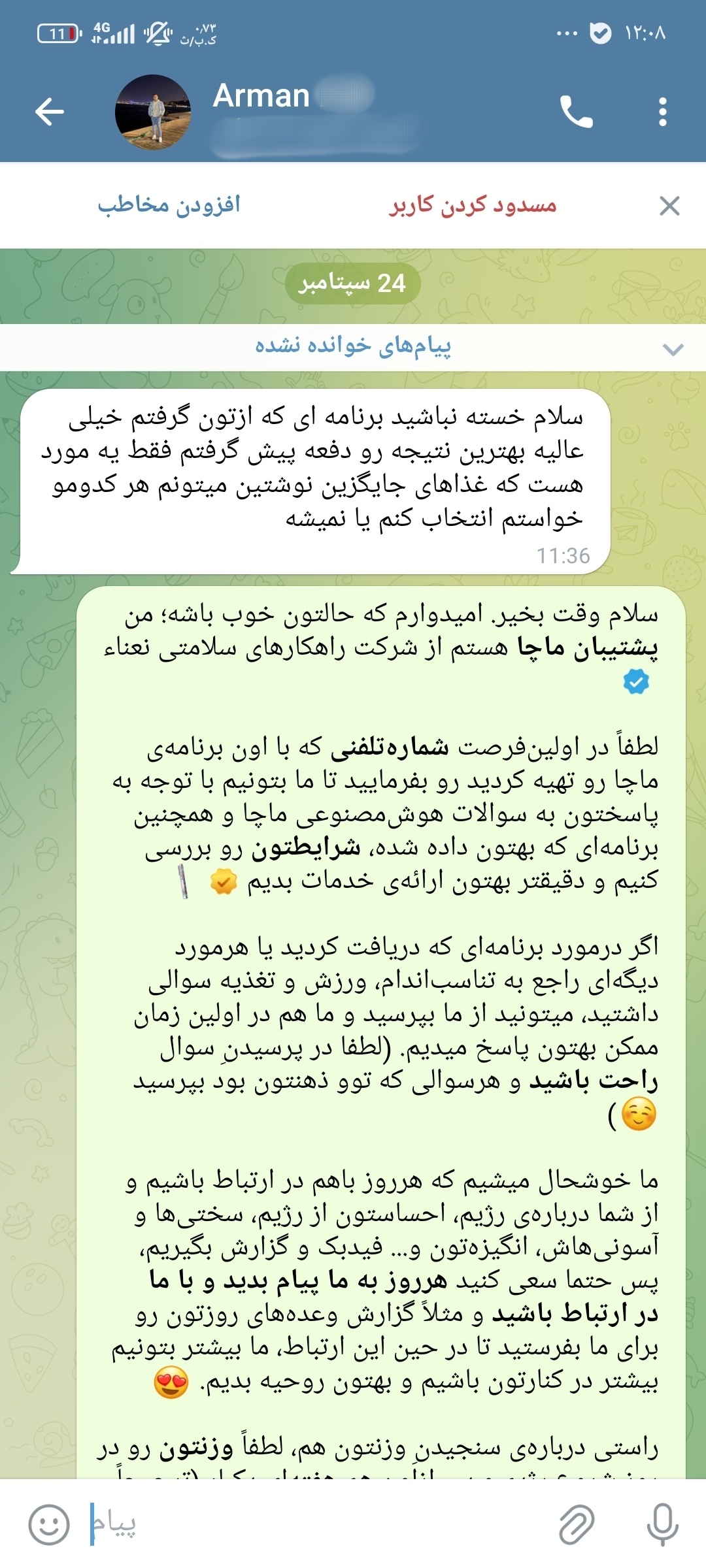The width and height of the screenshot is (706, 1568).
Task: Jump down using the unread messages chevron
Action: coord(673,349)
